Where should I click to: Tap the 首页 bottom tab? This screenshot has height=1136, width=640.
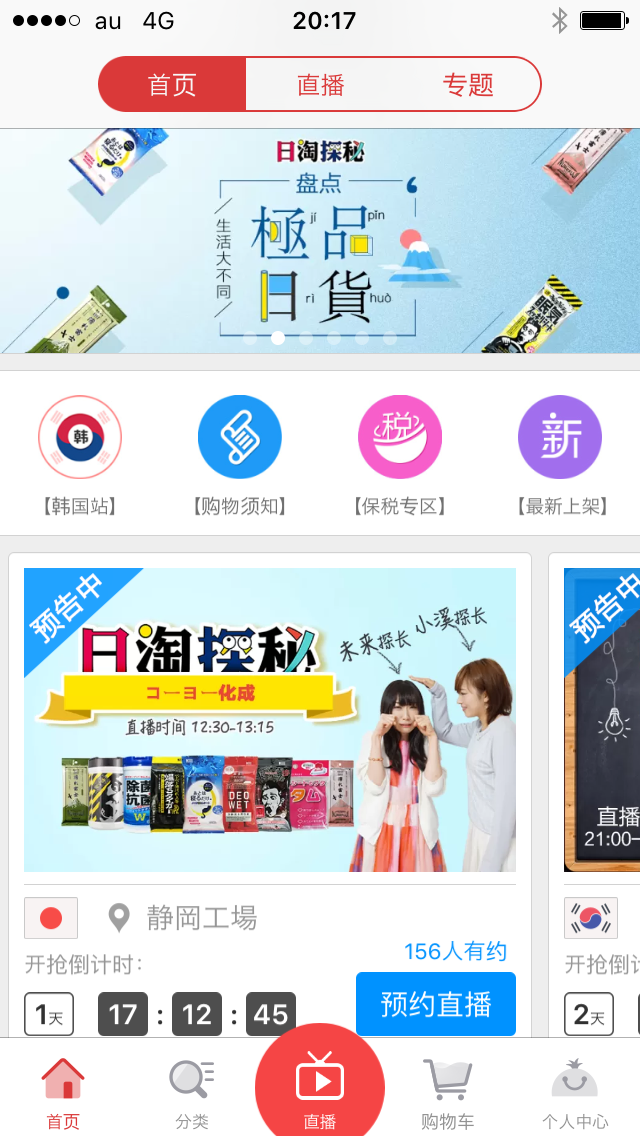coord(63,1092)
